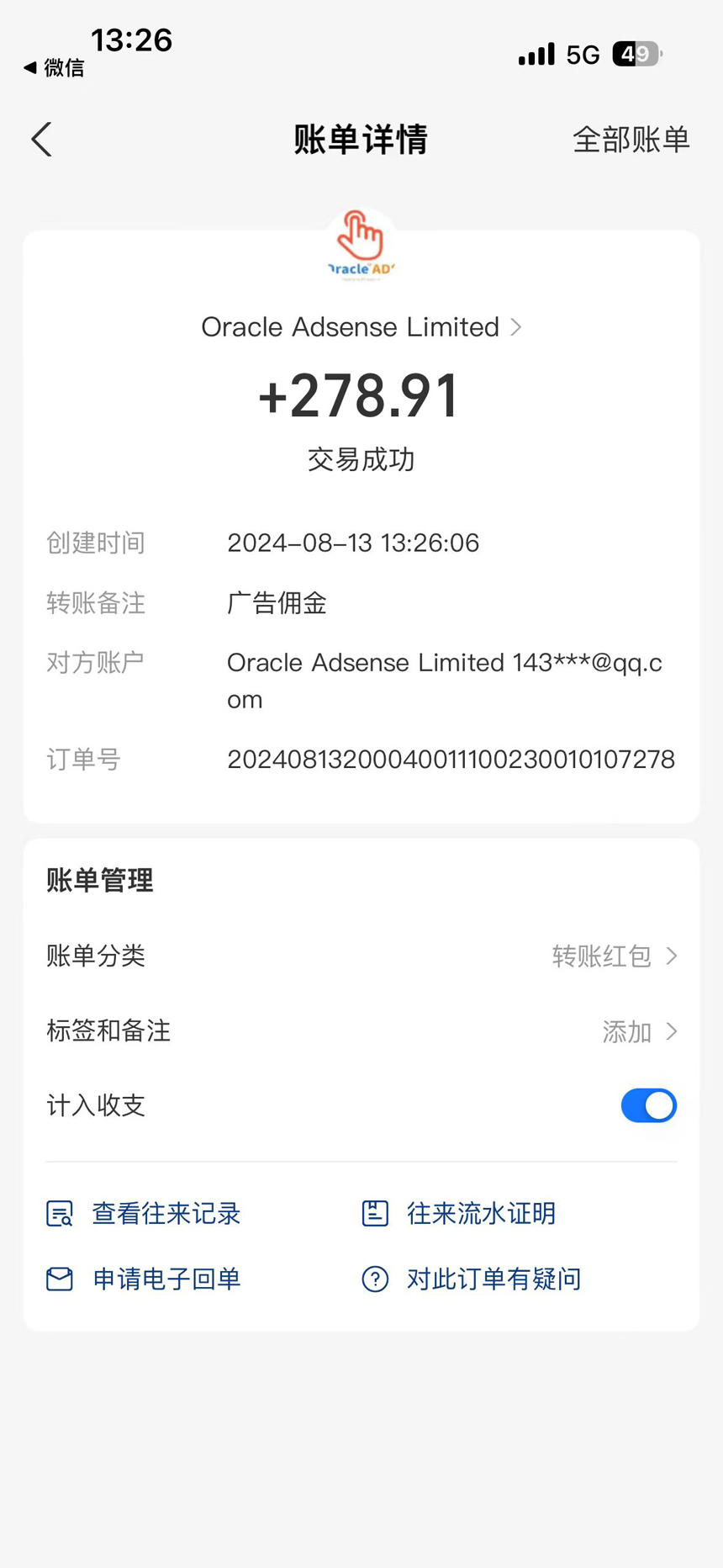Go back from the 账单详情 page
This screenshot has height=1568, width=723.
coord(42,140)
